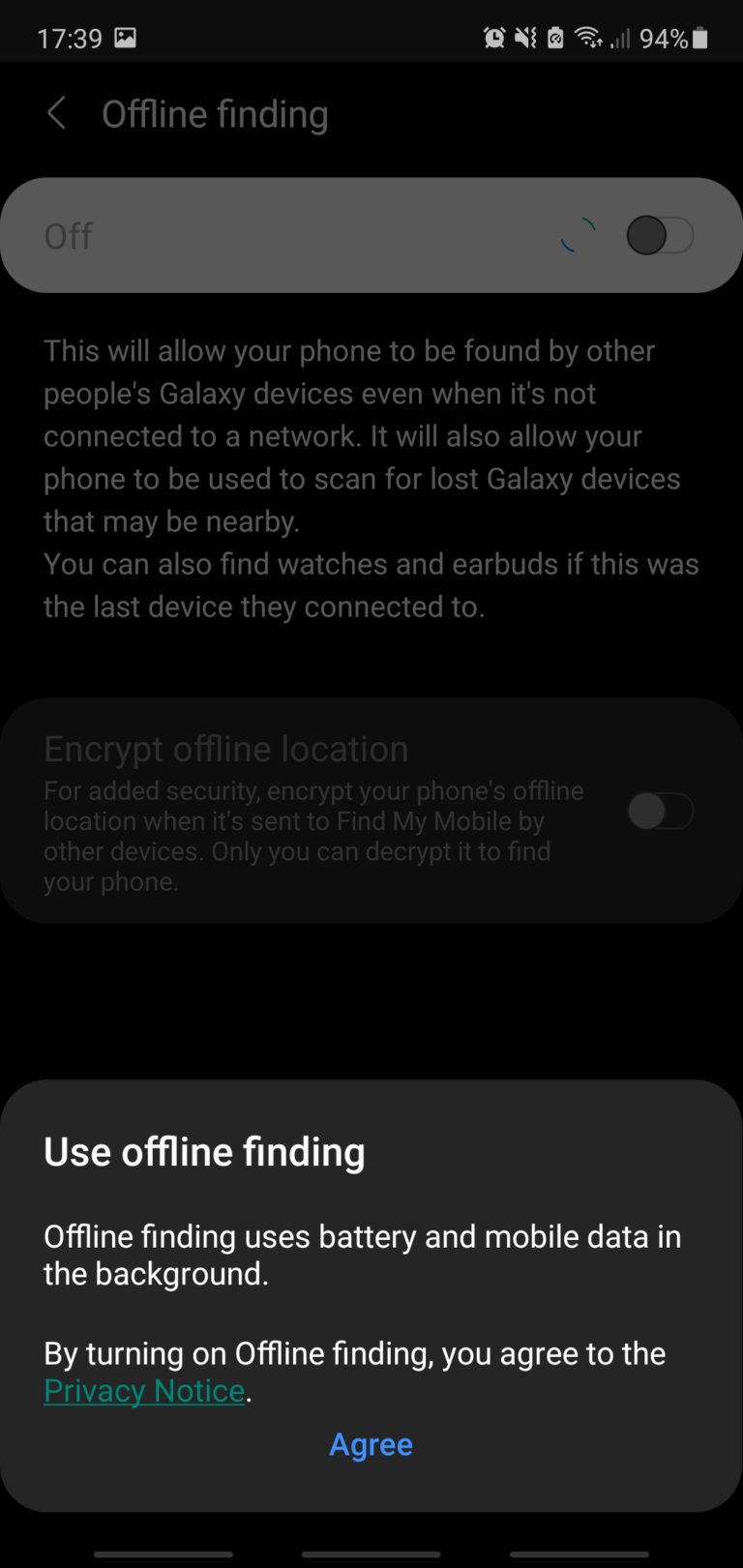Turn on Encrypt offline location
The width and height of the screenshot is (743, 1568).
click(661, 811)
